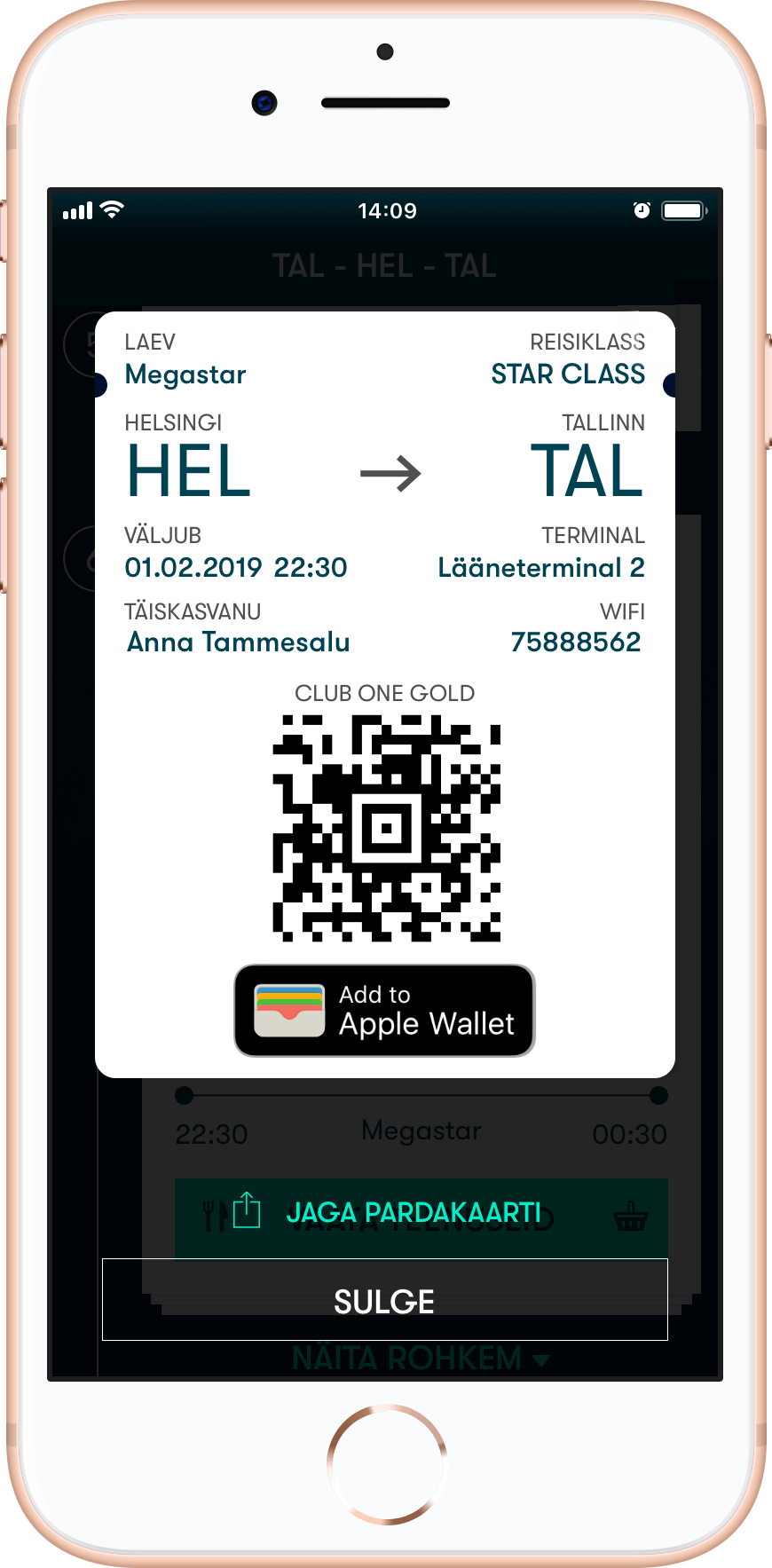Image resolution: width=772 pixels, height=1568 pixels.
Task: Close the boarding card with Sulge
Action: pyautogui.click(x=384, y=1300)
